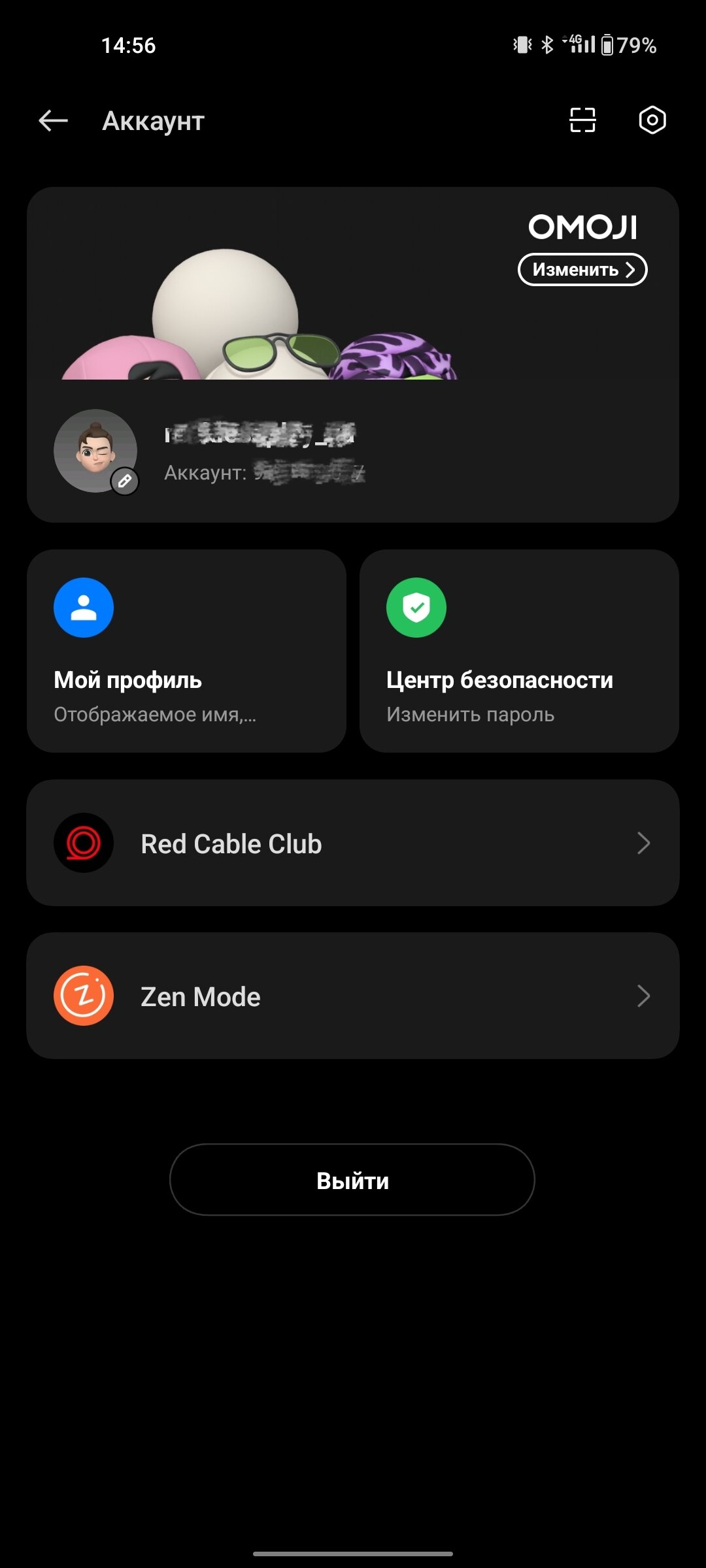The height and width of the screenshot is (1568, 706).
Task: Click the blue Мой профиль person icon
Action: [x=84, y=606]
